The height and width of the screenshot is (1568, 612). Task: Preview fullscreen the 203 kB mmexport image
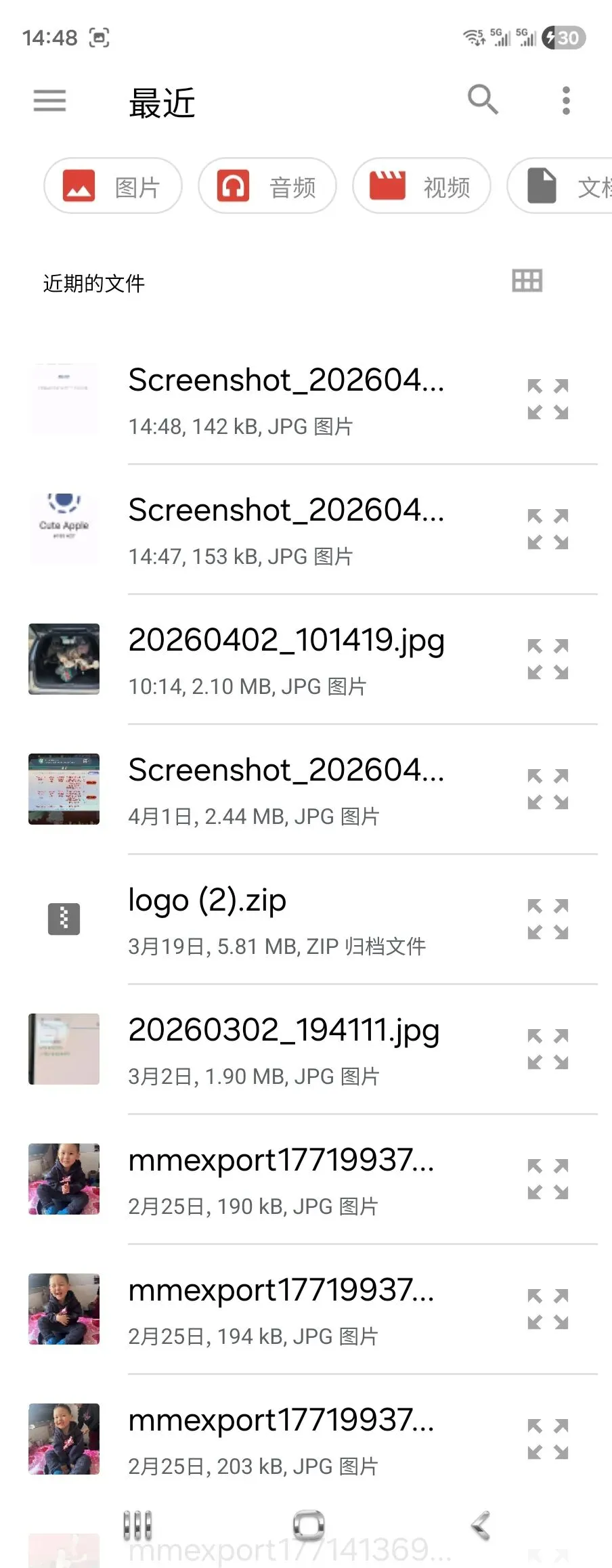pos(548,1439)
